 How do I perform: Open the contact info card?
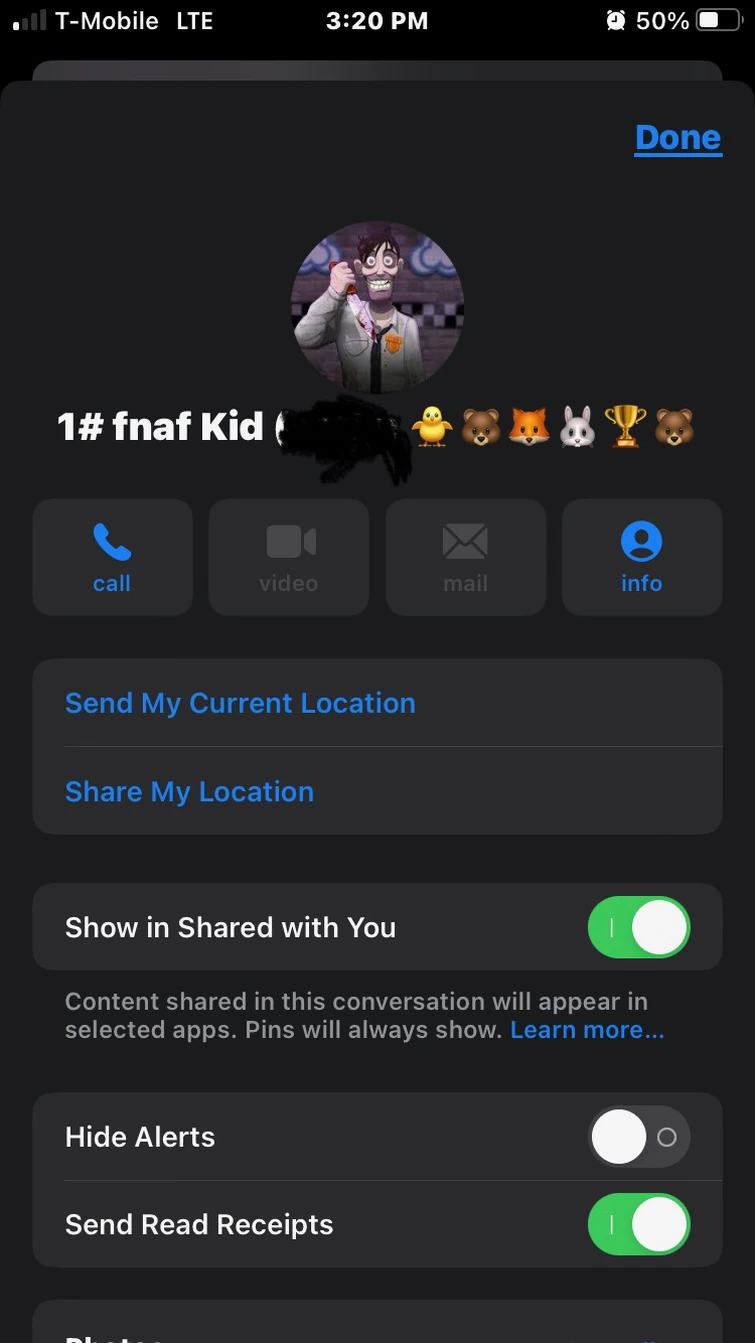(641, 557)
